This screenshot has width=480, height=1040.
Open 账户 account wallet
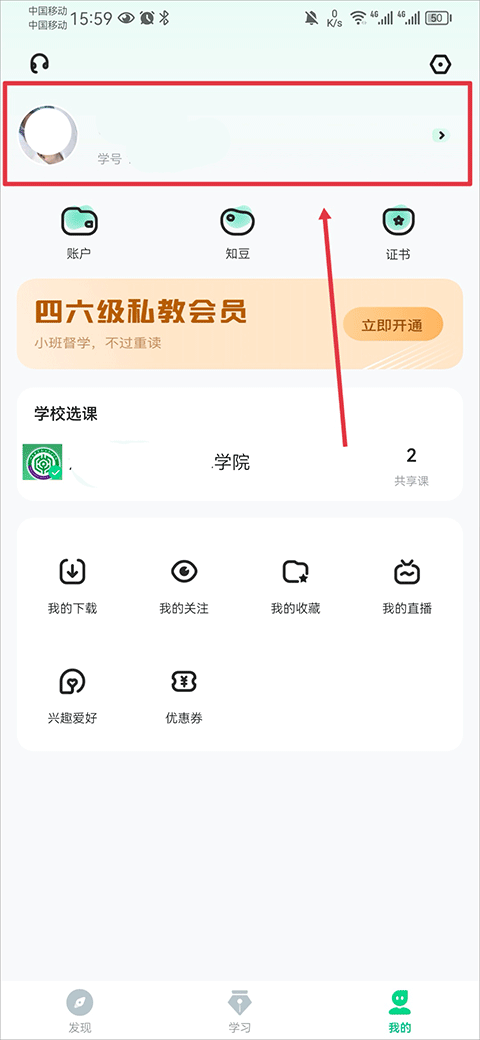pyautogui.click(x=79, y=233)
